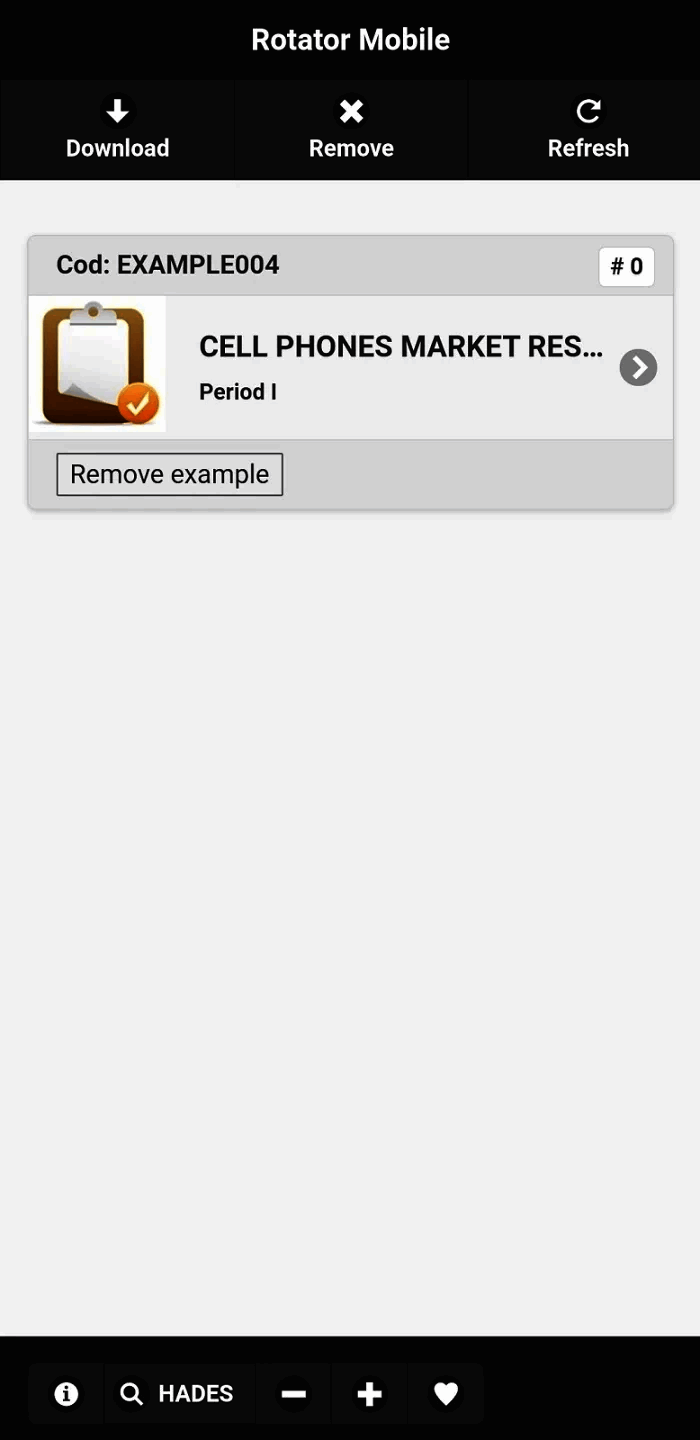Tap the heart icon in bottom bar

coord(445,1393)
